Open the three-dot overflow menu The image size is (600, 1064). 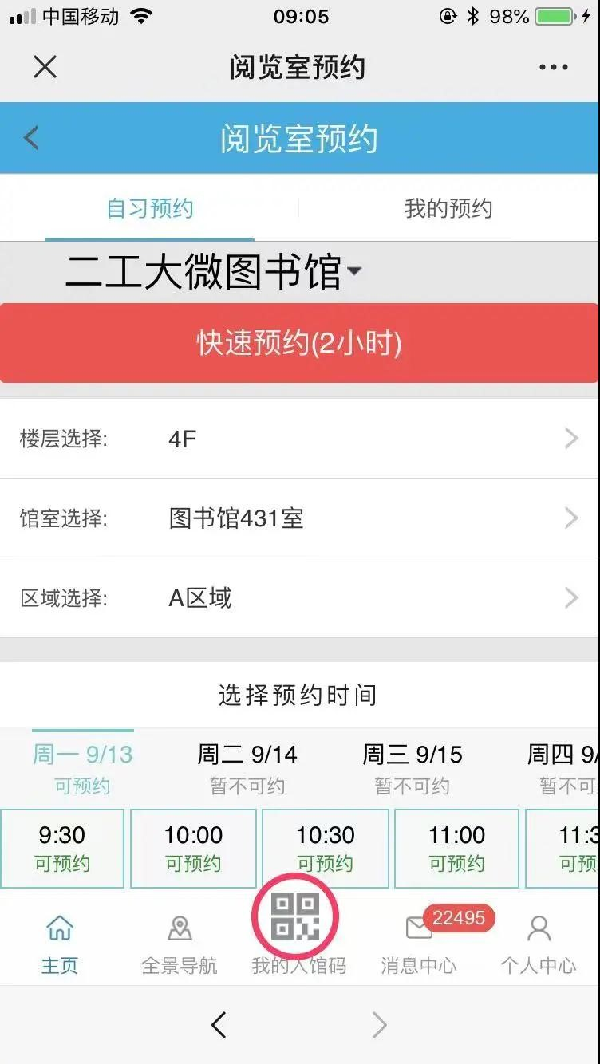553,67
